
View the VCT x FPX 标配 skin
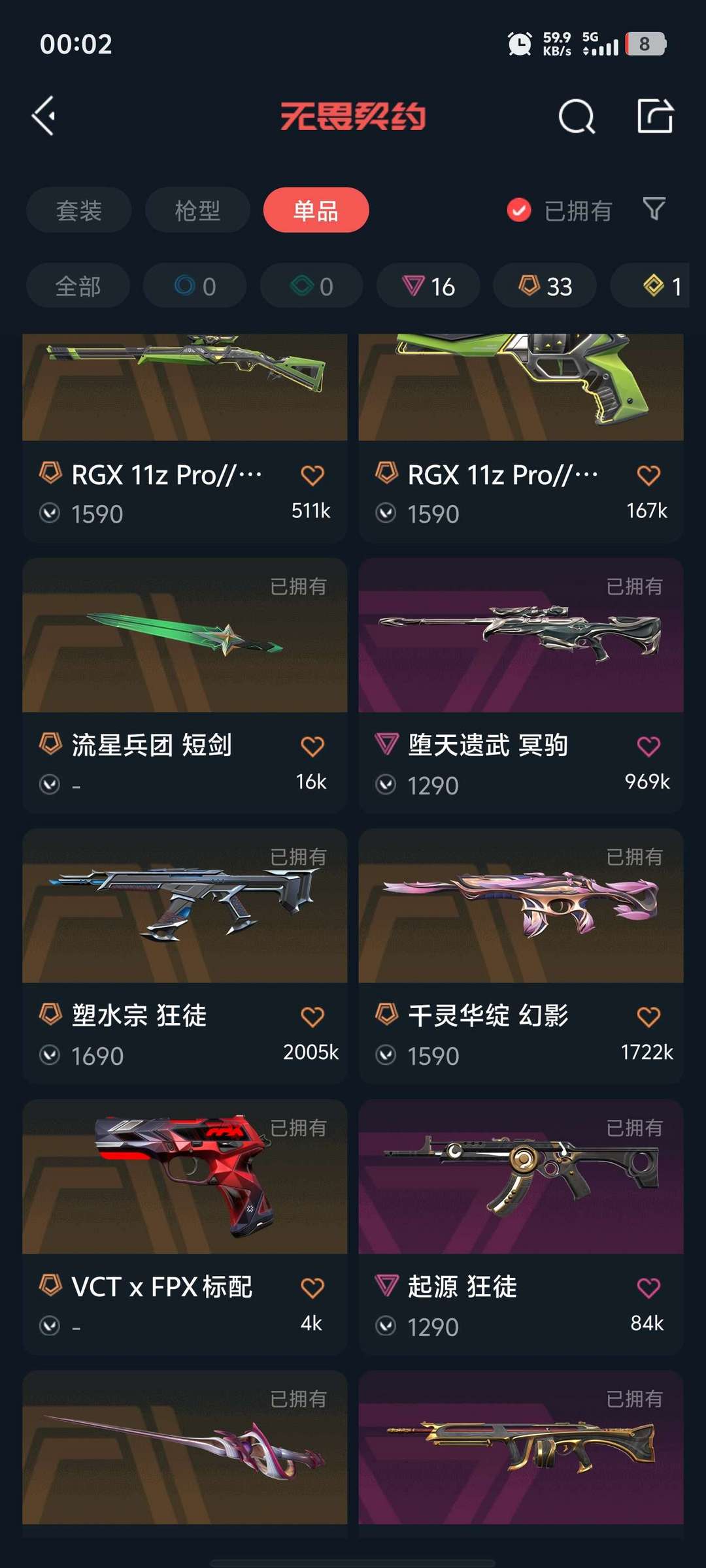(184, 1177)
